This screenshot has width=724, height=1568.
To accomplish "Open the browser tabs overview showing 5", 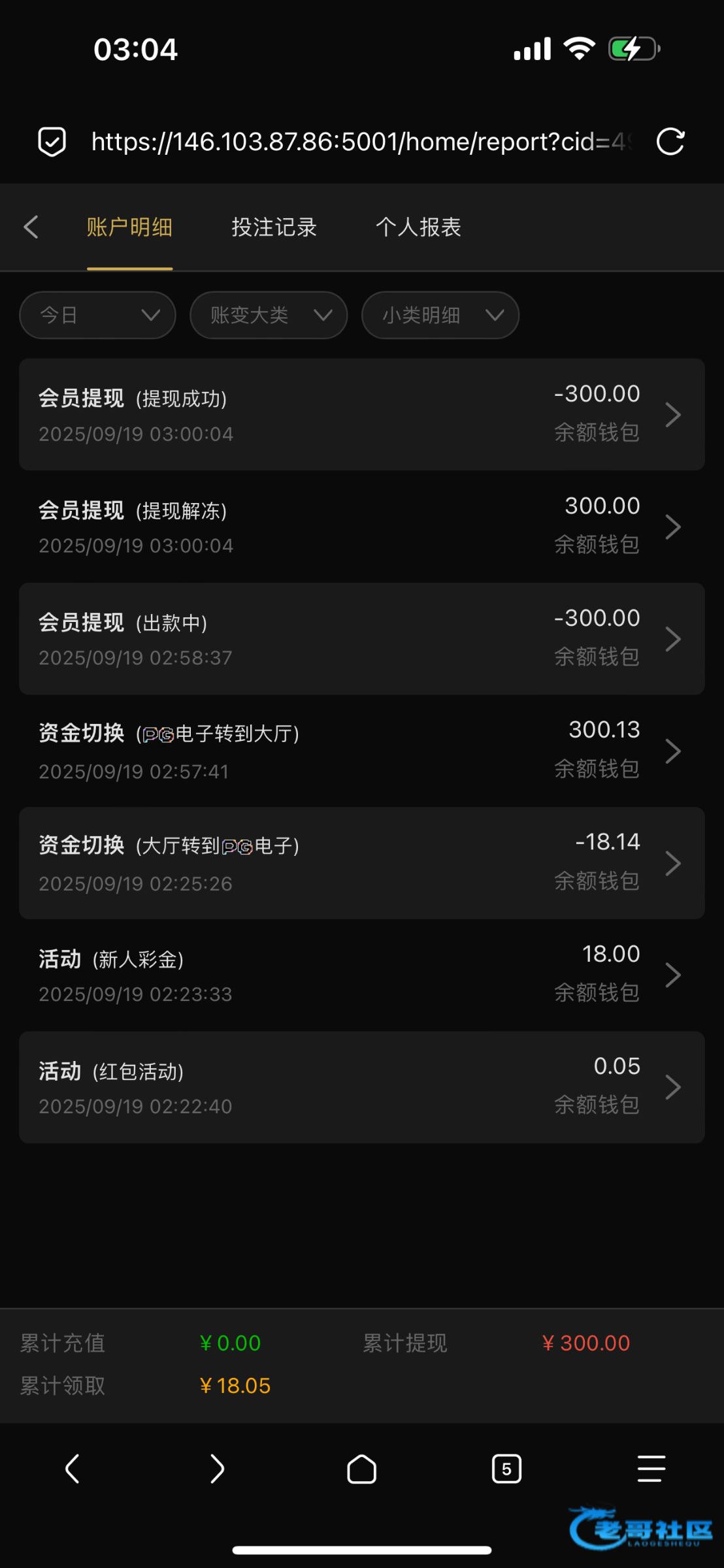I will [506, 1469].
